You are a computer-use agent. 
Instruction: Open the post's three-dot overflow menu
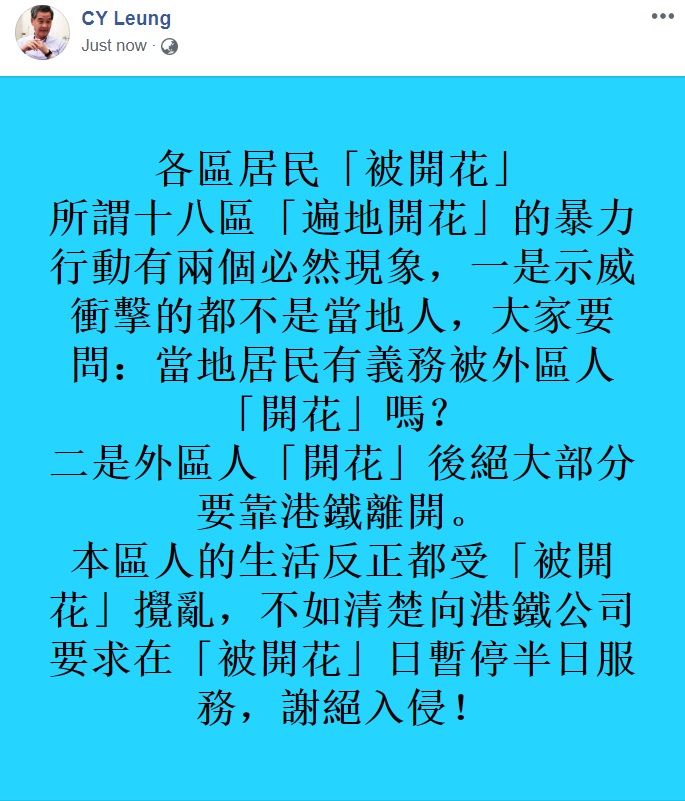(x=662, y=16)
